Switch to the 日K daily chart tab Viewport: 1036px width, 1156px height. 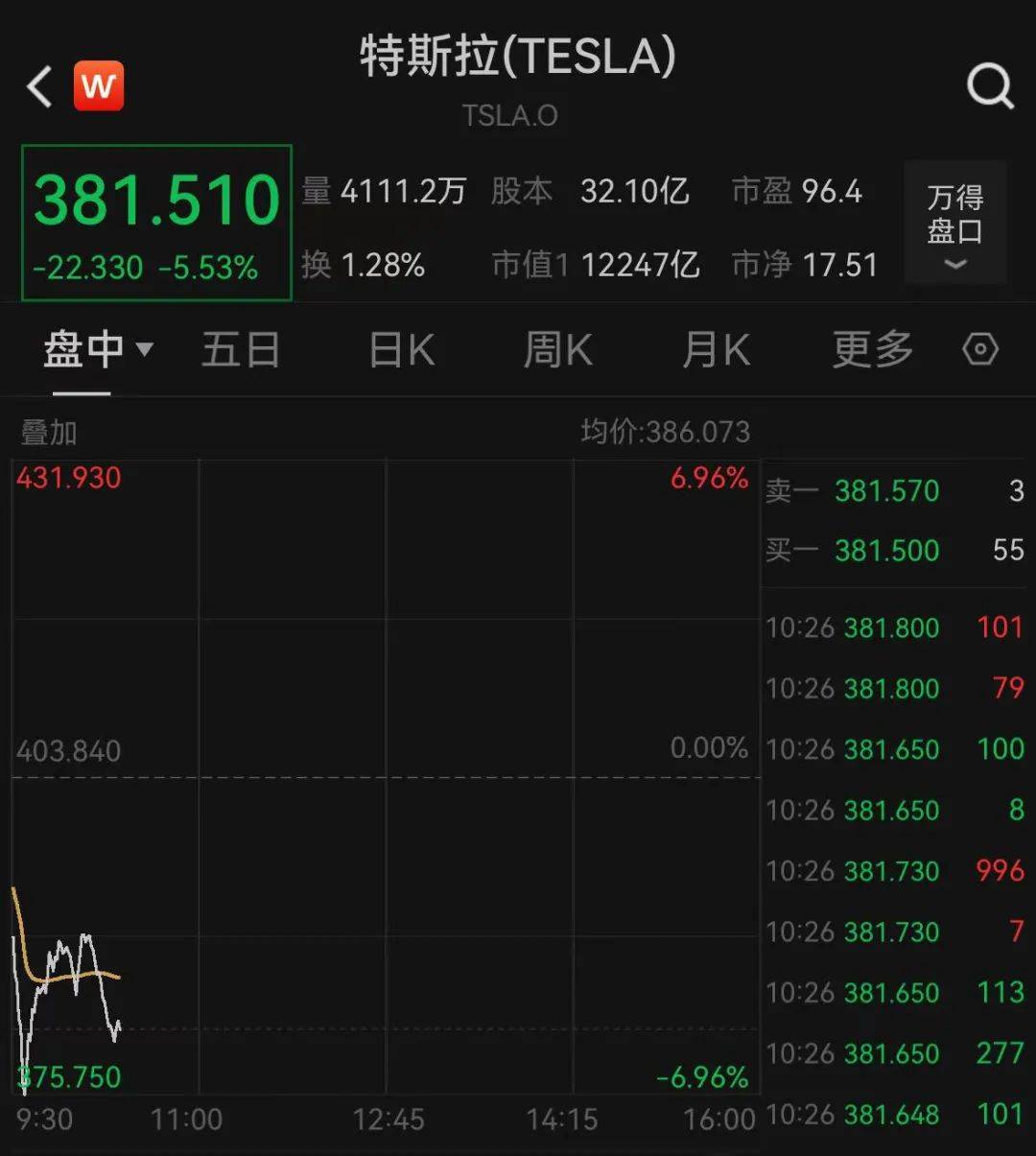click(x=400, y=349)
